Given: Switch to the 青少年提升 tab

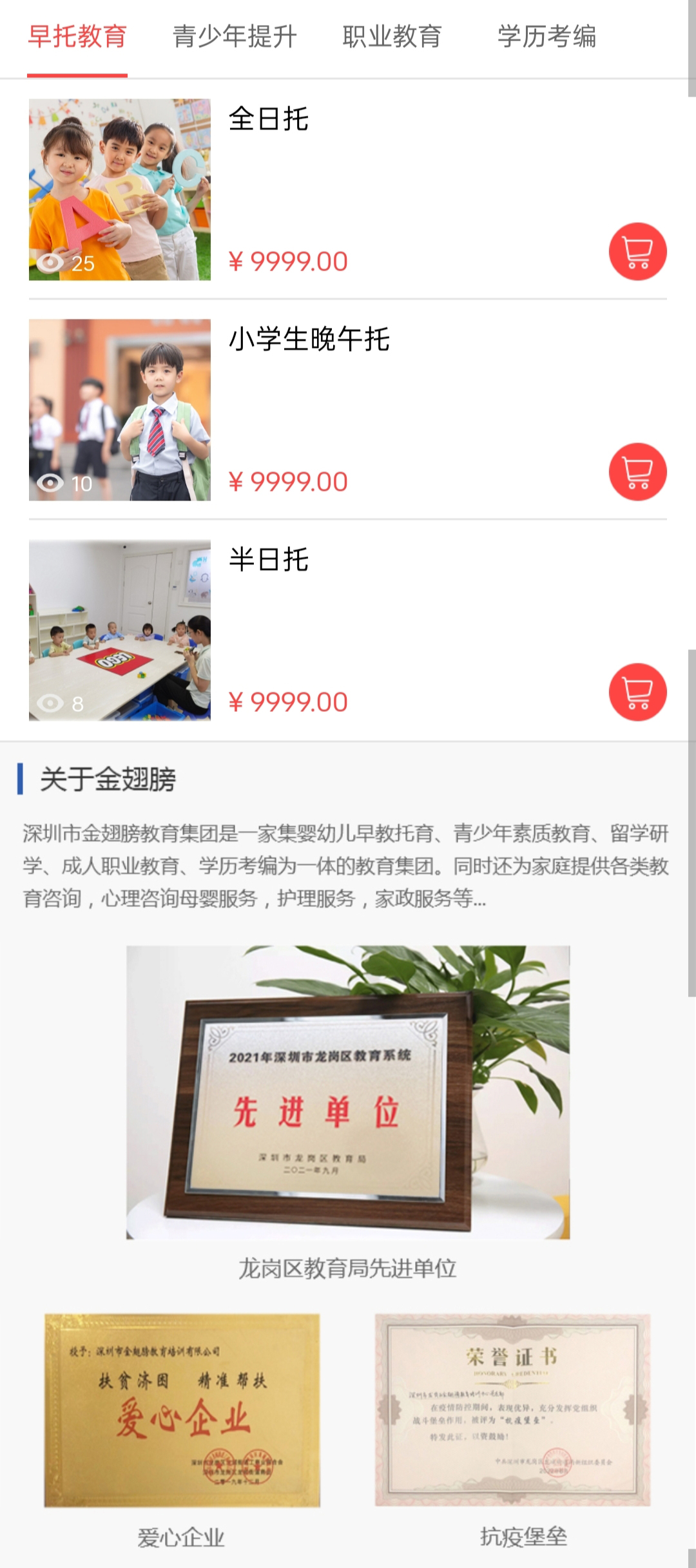Looking at the screenshot, I should pyautogui.click(x=235, y=37).
